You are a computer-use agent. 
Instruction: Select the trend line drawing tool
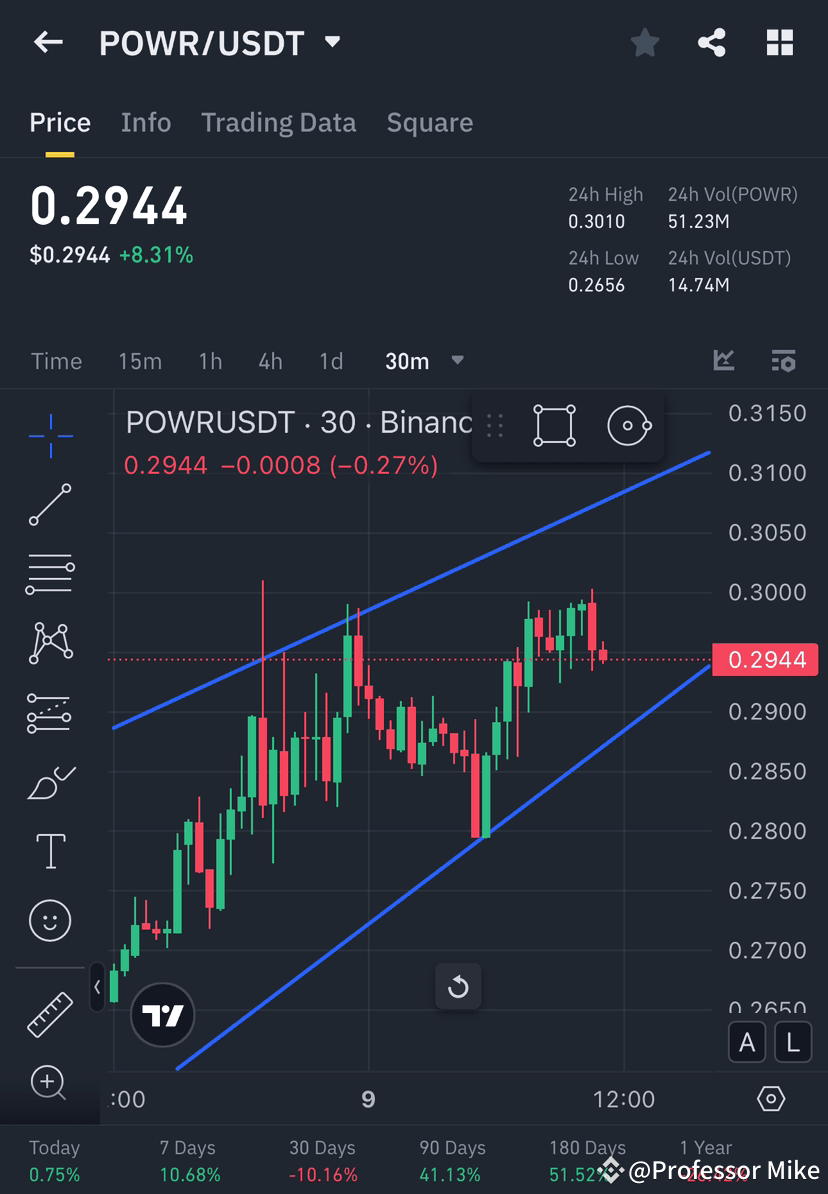pyautogui.click(x=50, y=505)
